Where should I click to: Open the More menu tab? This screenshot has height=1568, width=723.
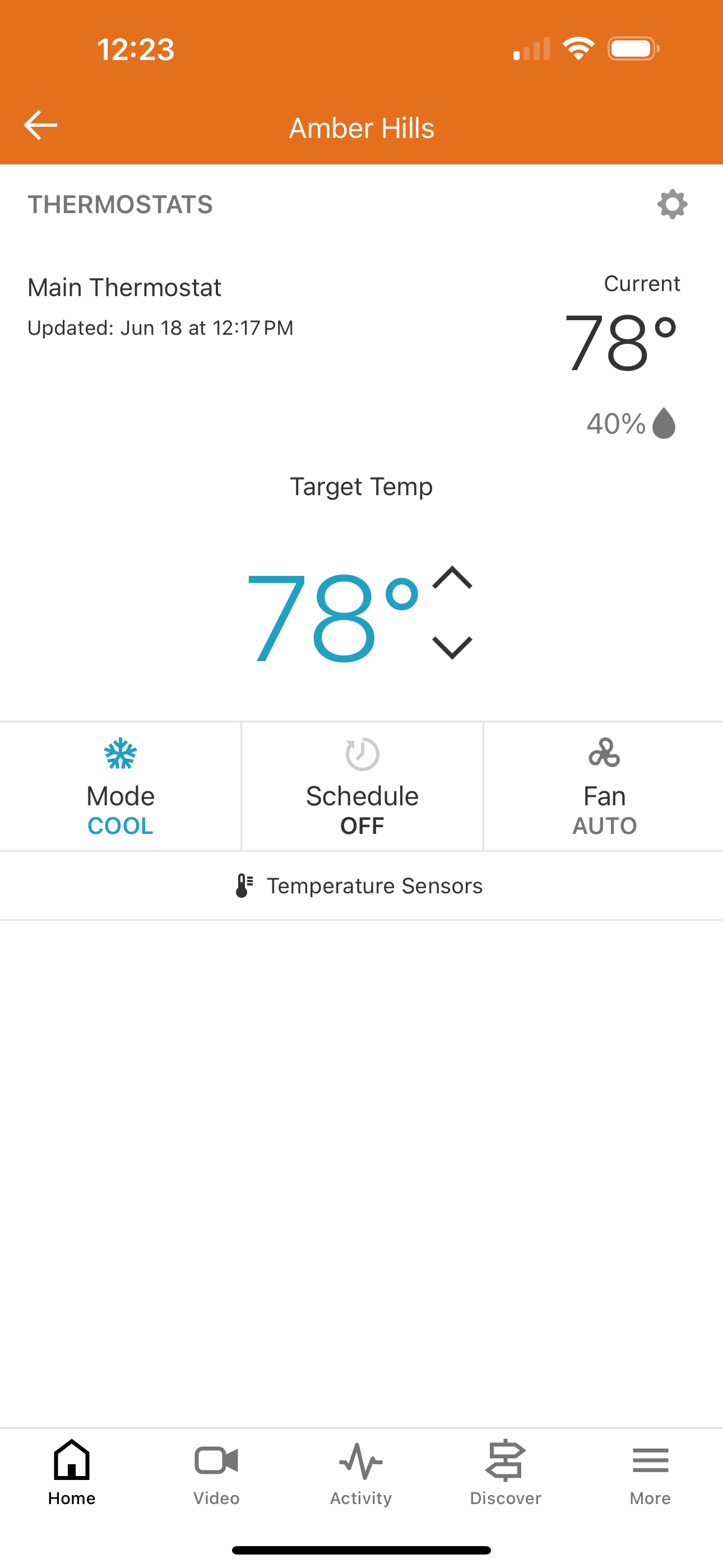tap(650, 1472)
